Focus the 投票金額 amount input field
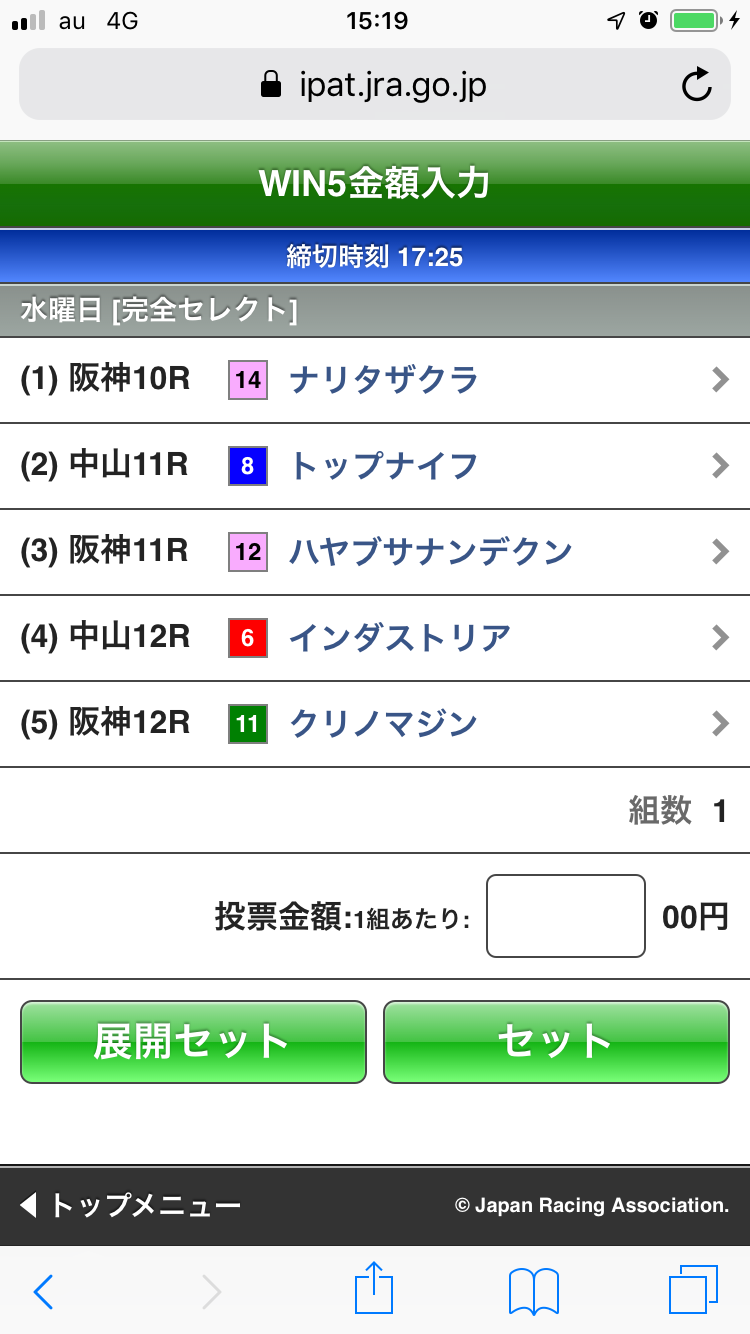 565,916
